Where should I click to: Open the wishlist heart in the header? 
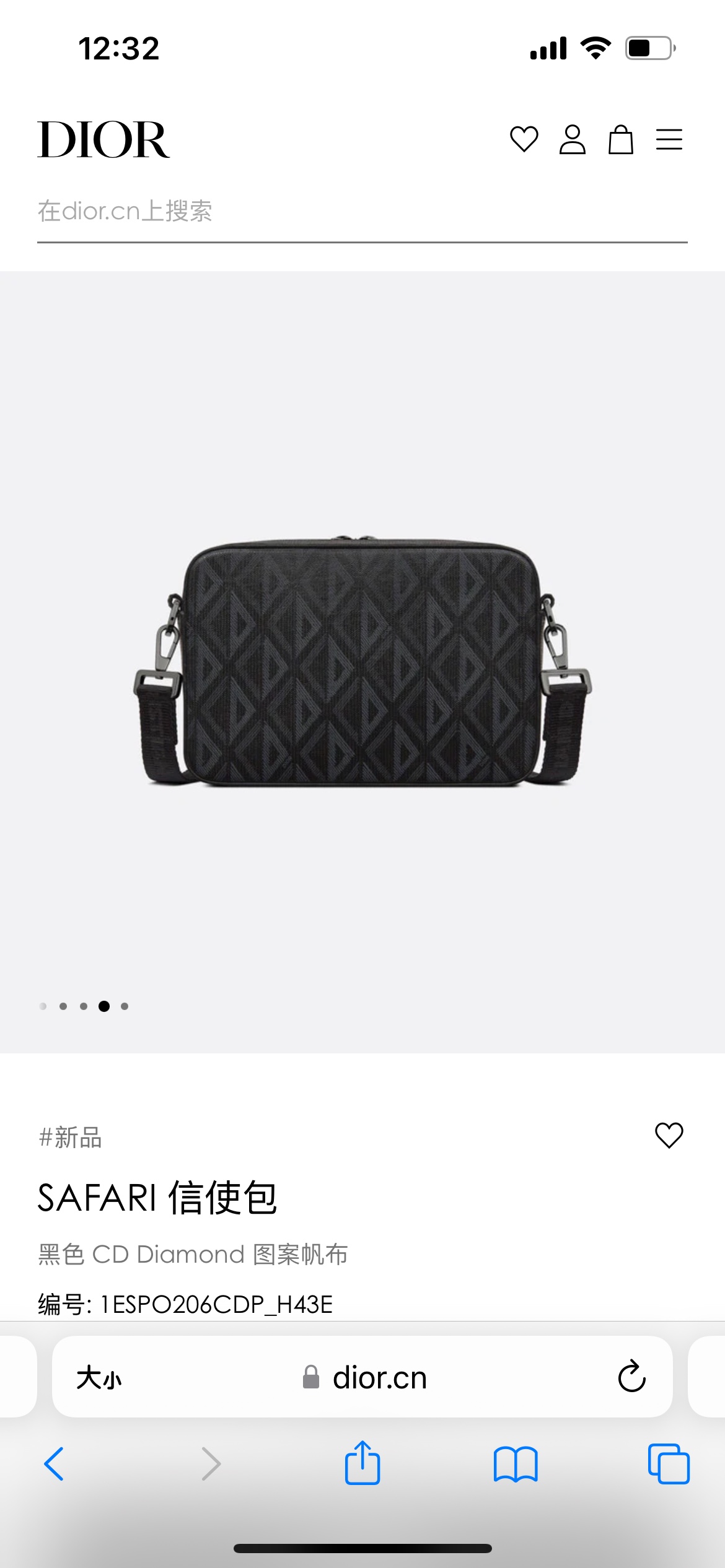(524, 139)
